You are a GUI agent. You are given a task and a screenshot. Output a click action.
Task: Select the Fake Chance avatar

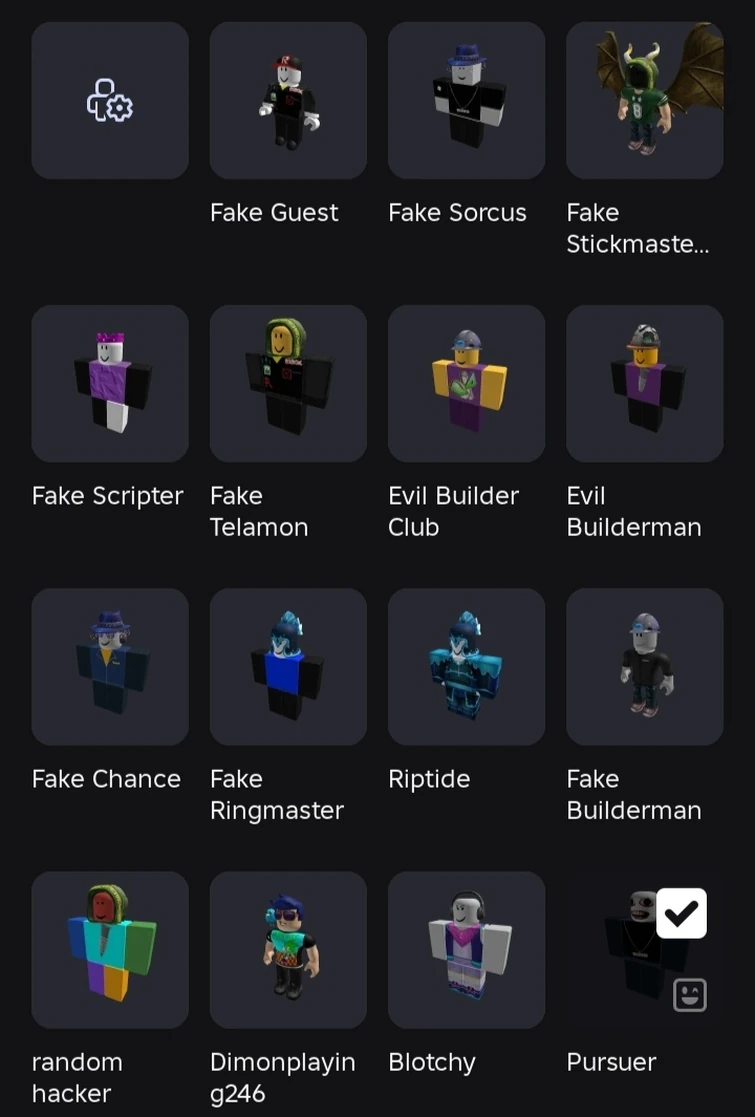tap(109, 666)
